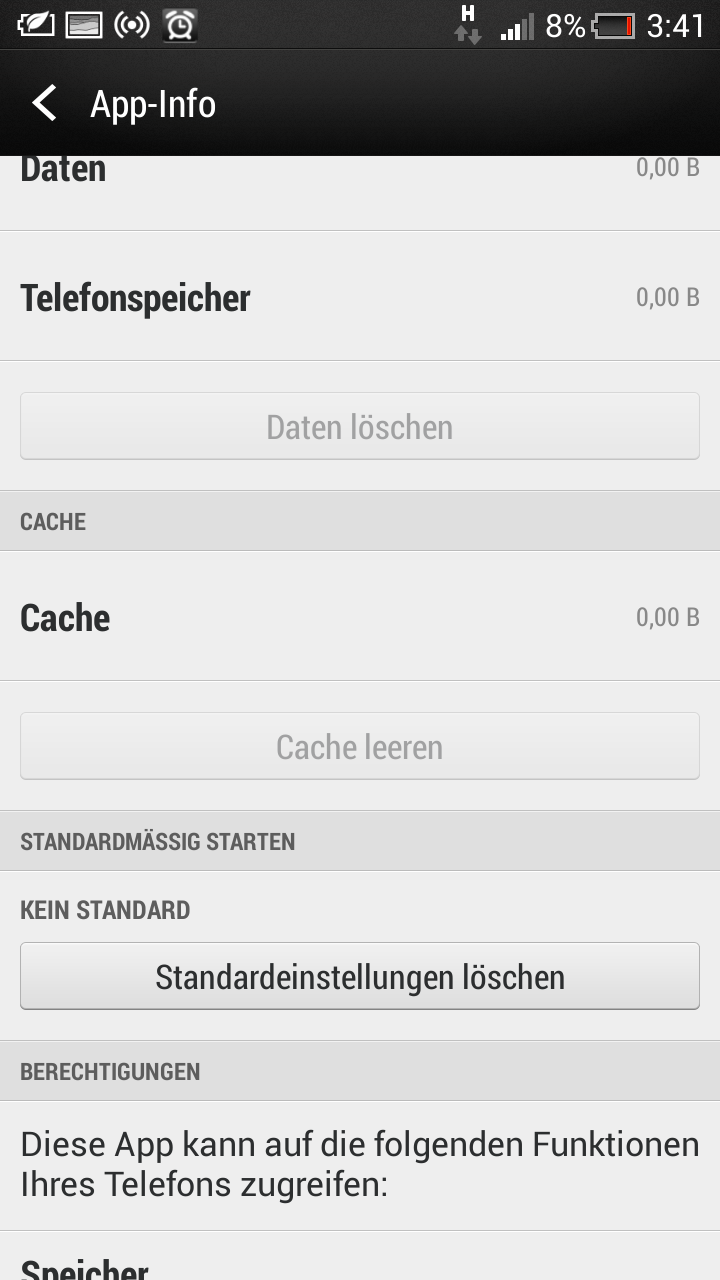The image size is (720, 1280).
Task: Tap Standardeinstellungen löschen button
Action: pos(360,977)
